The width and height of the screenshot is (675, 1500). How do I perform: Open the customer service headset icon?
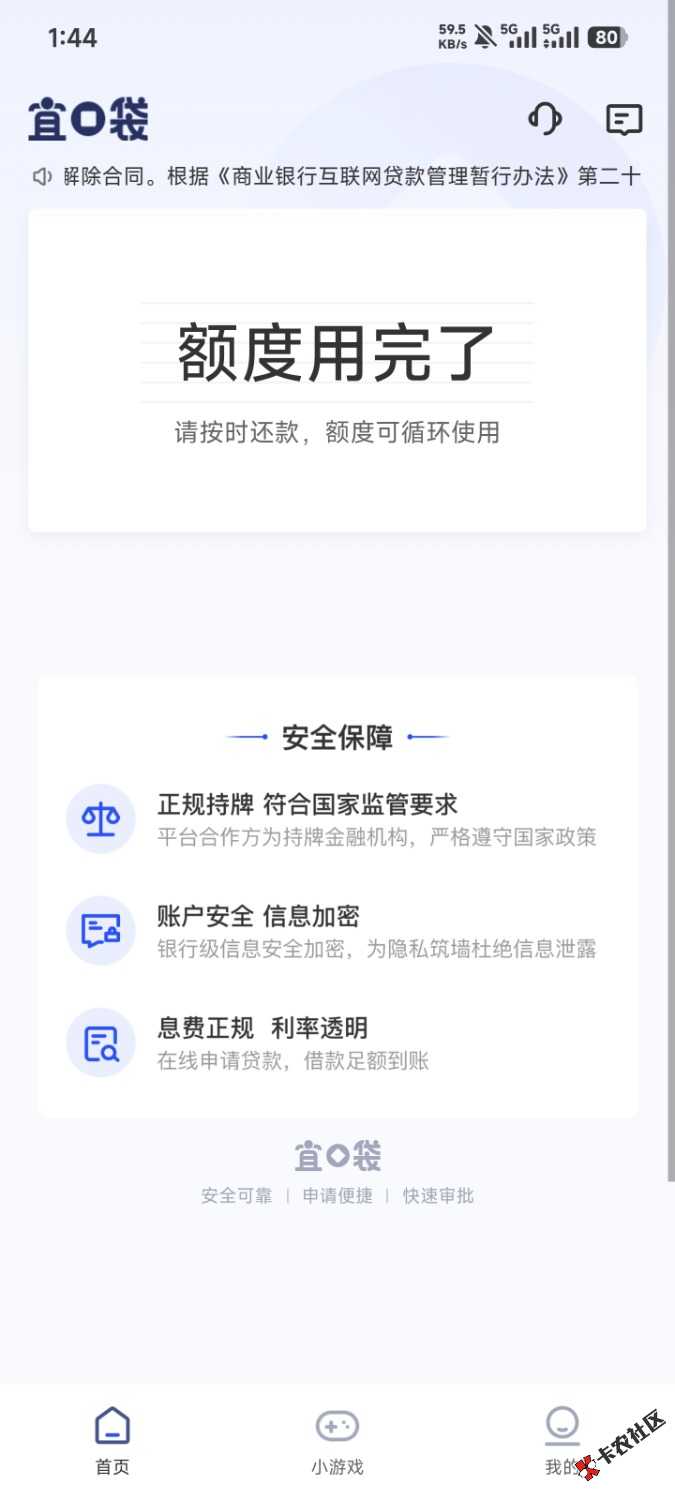click(x=545, y=120)
